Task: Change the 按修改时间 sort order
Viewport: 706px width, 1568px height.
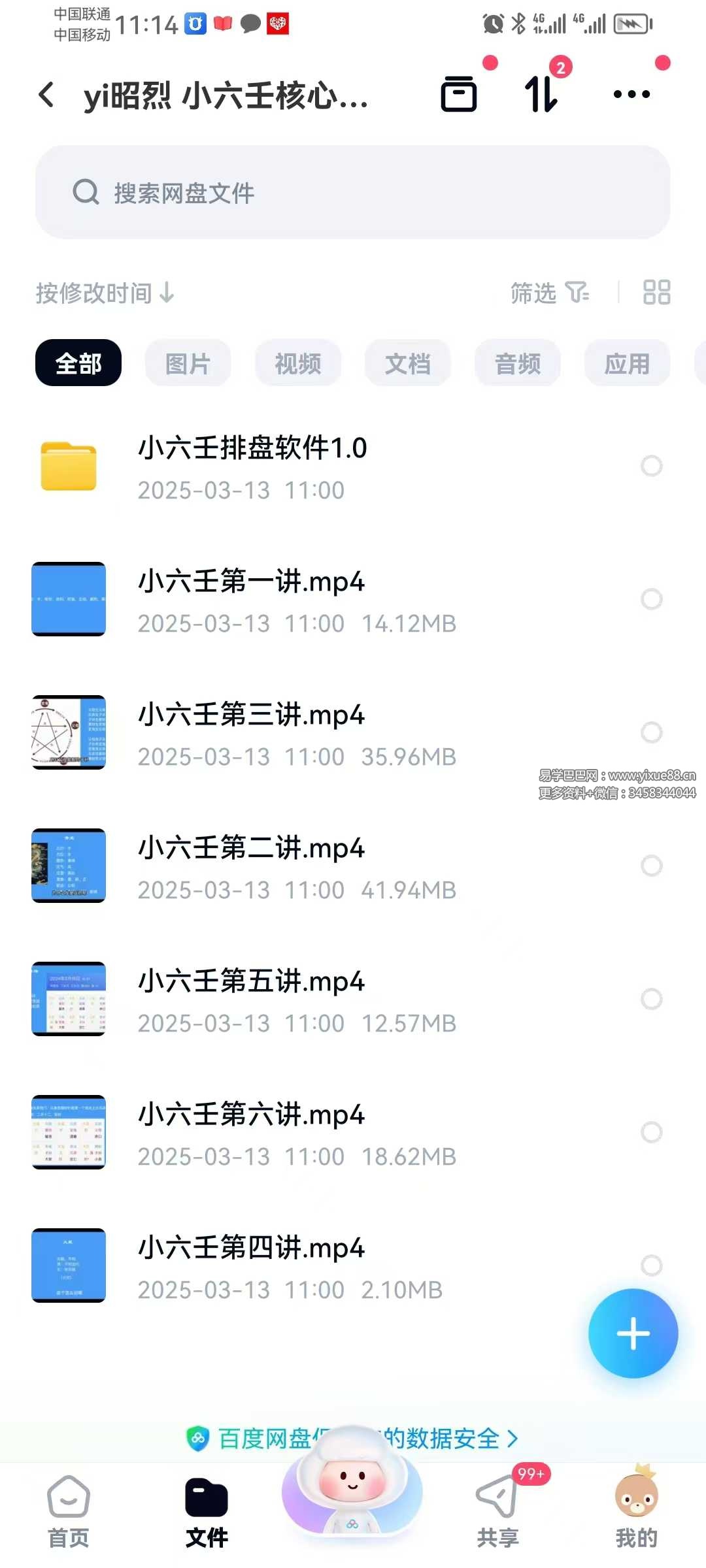Action: 105,293
